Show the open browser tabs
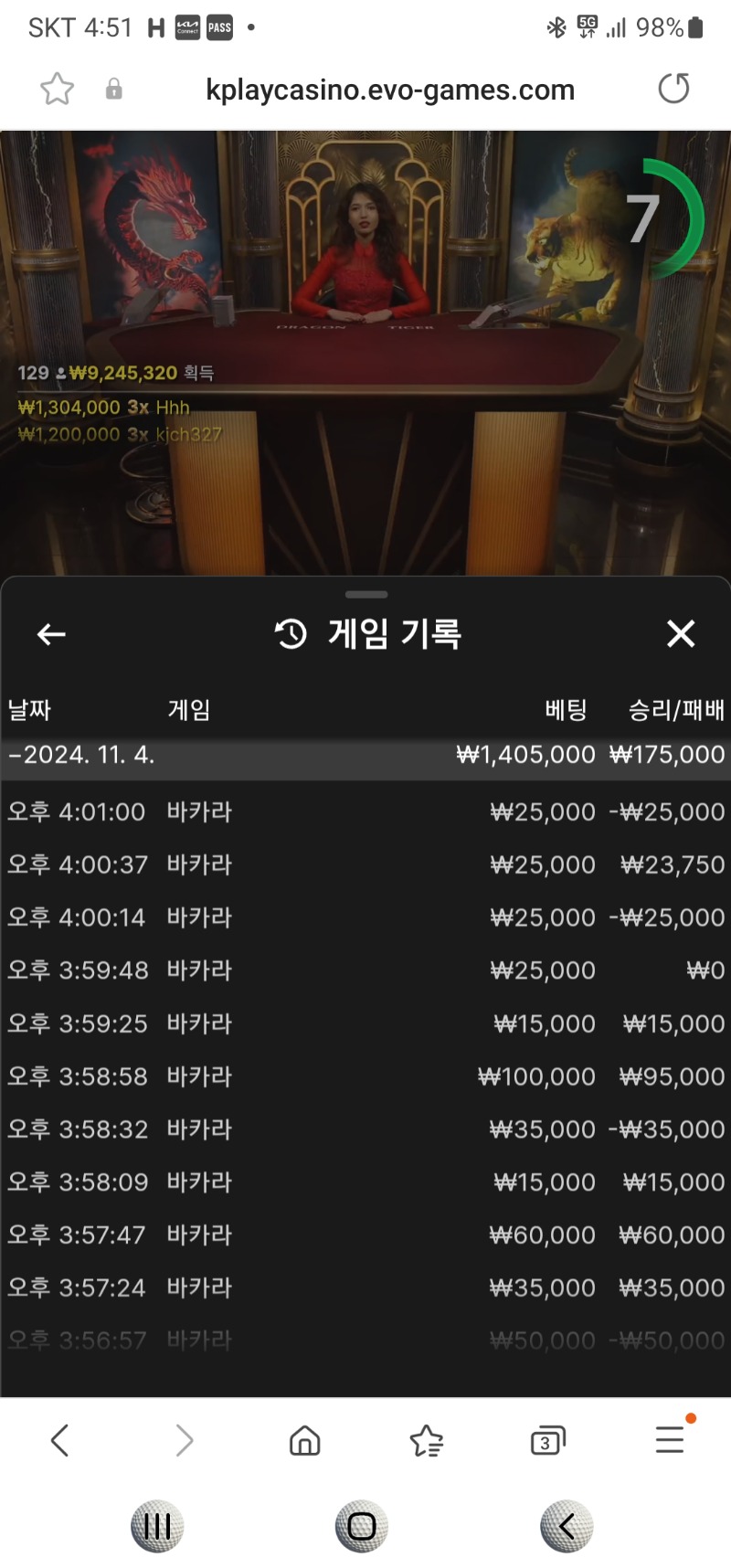Viewport: 731px width, 1568px height. tap(547, 1441)
